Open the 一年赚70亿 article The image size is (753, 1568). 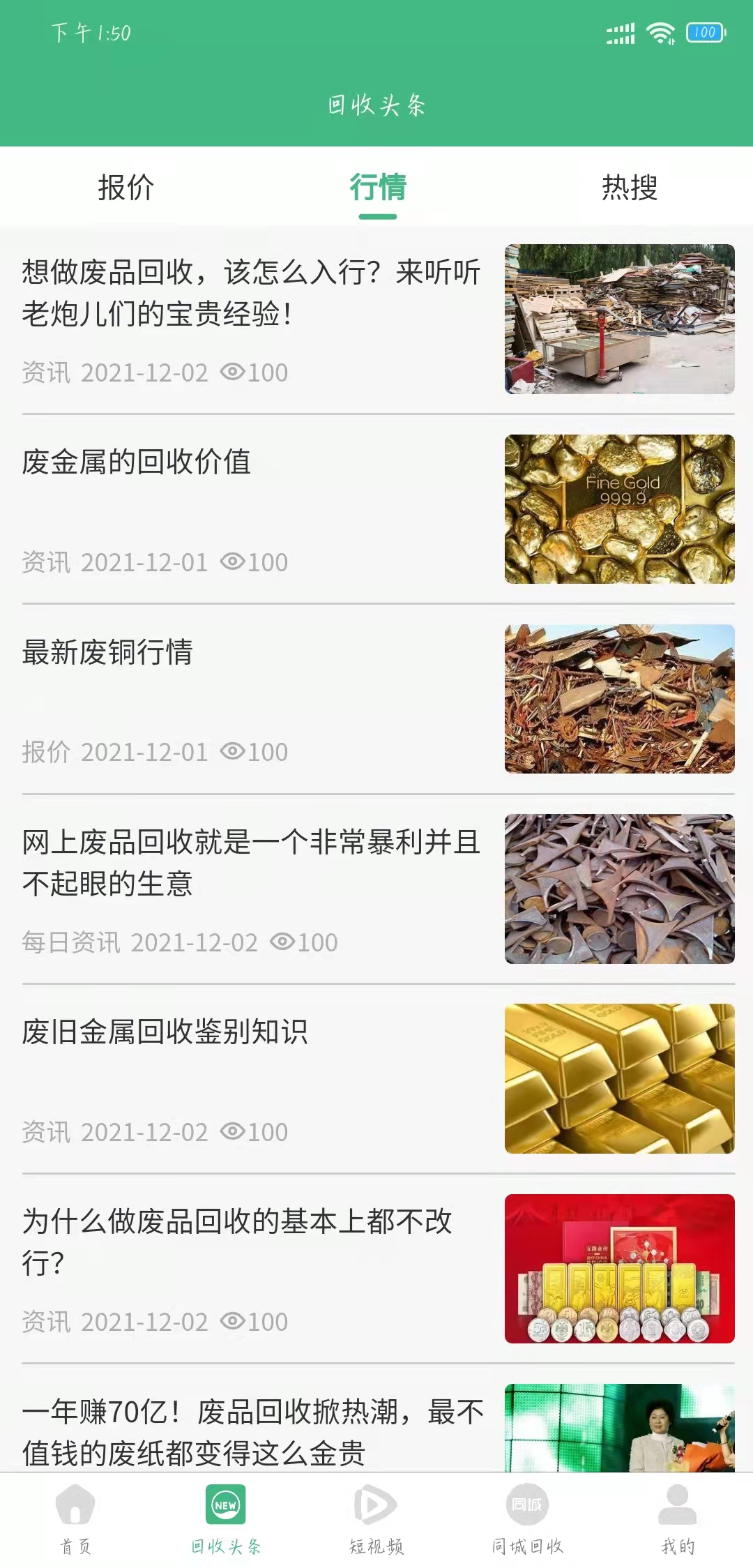[x=252, y=1431]
